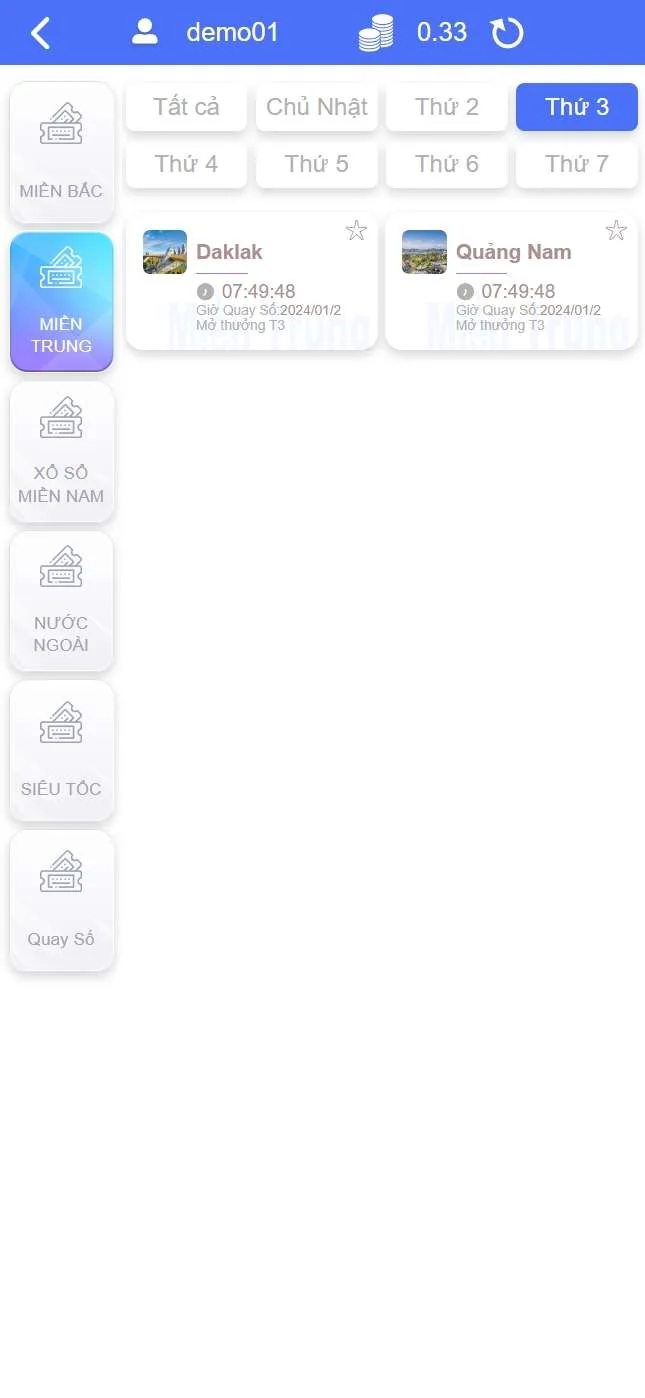Select the Tất cả day filter

pos(186,107)
